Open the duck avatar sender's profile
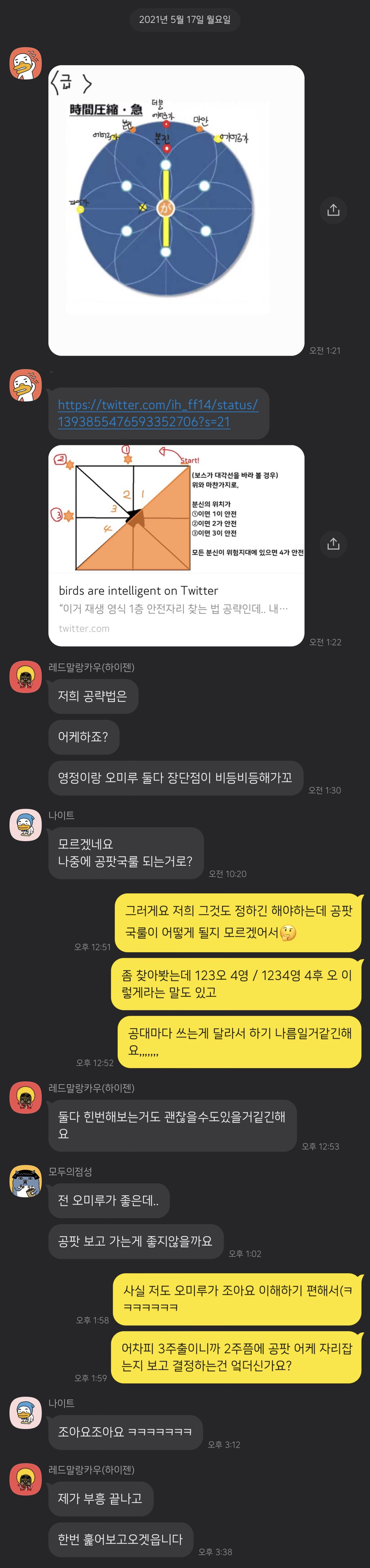Screen dimensions: 370x1568 pyautogui.click(x=25, y=63)
